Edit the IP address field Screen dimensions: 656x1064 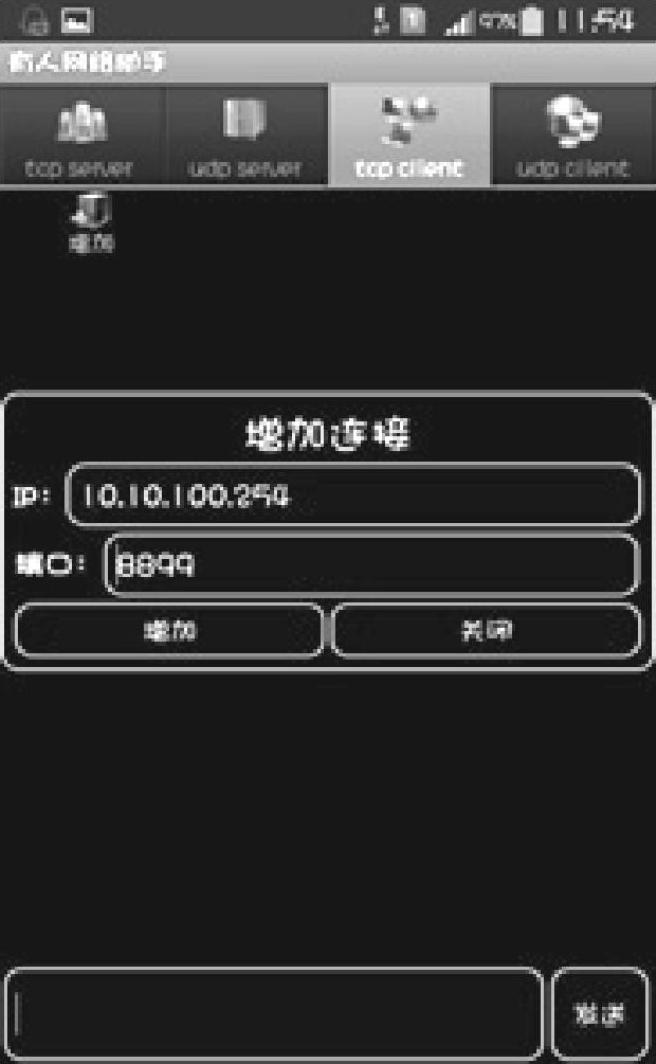(352, 495)
